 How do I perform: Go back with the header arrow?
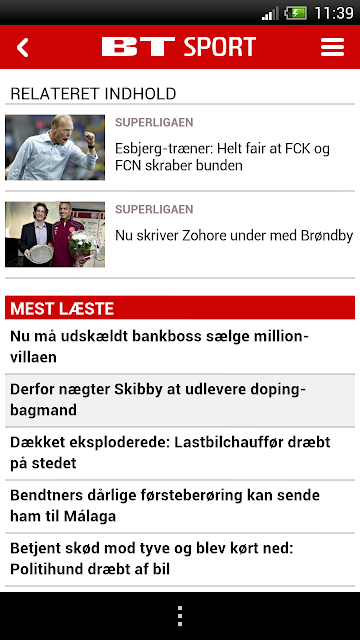pos(22,47)
